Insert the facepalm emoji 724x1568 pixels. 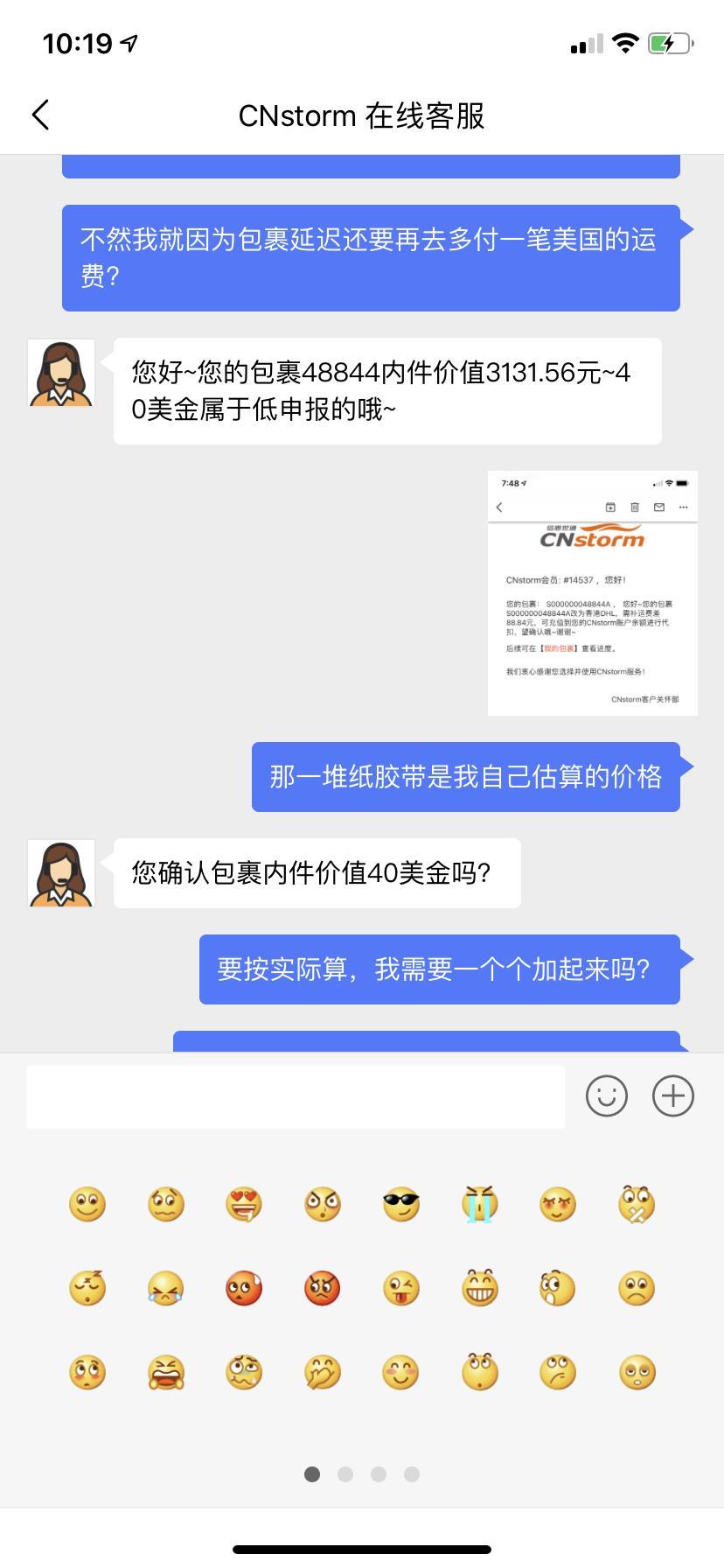pos(323,1373)
